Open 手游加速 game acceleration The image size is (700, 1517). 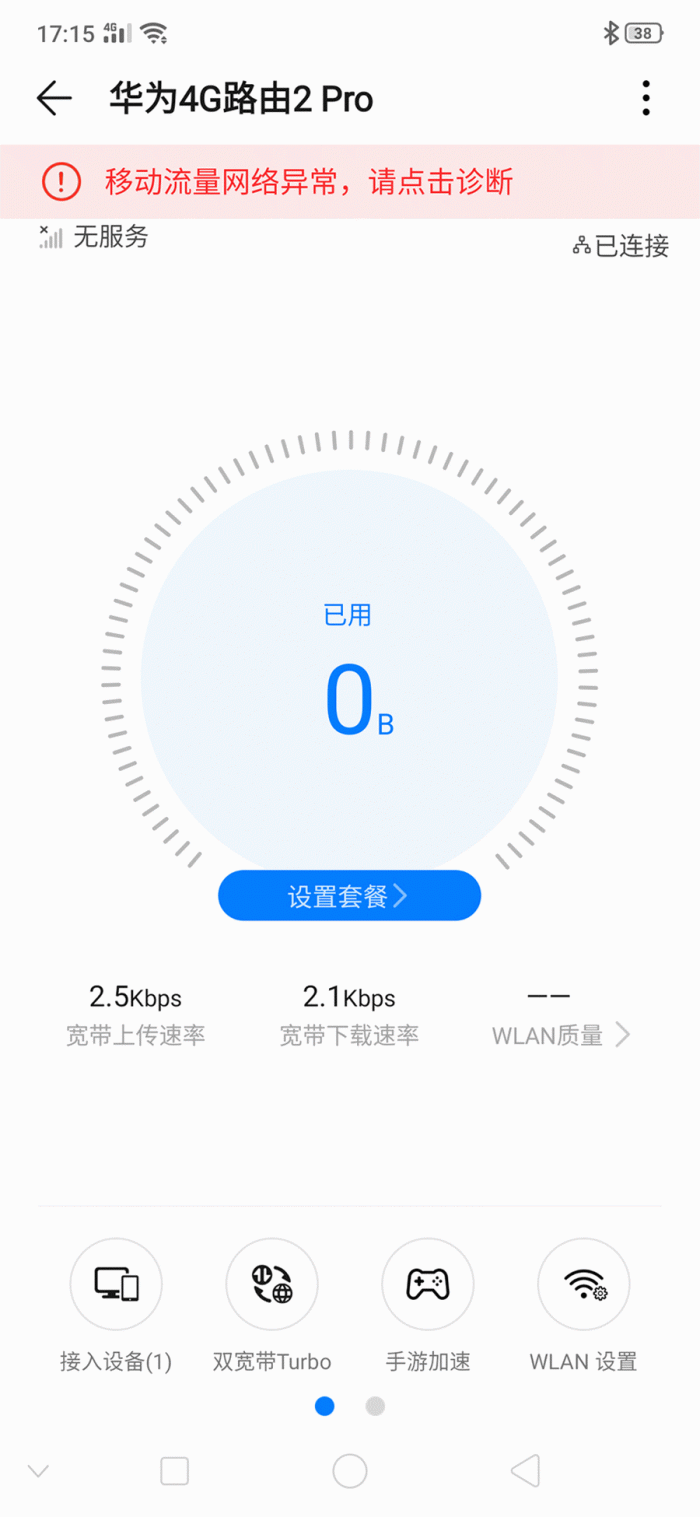tap(428, 1284)
